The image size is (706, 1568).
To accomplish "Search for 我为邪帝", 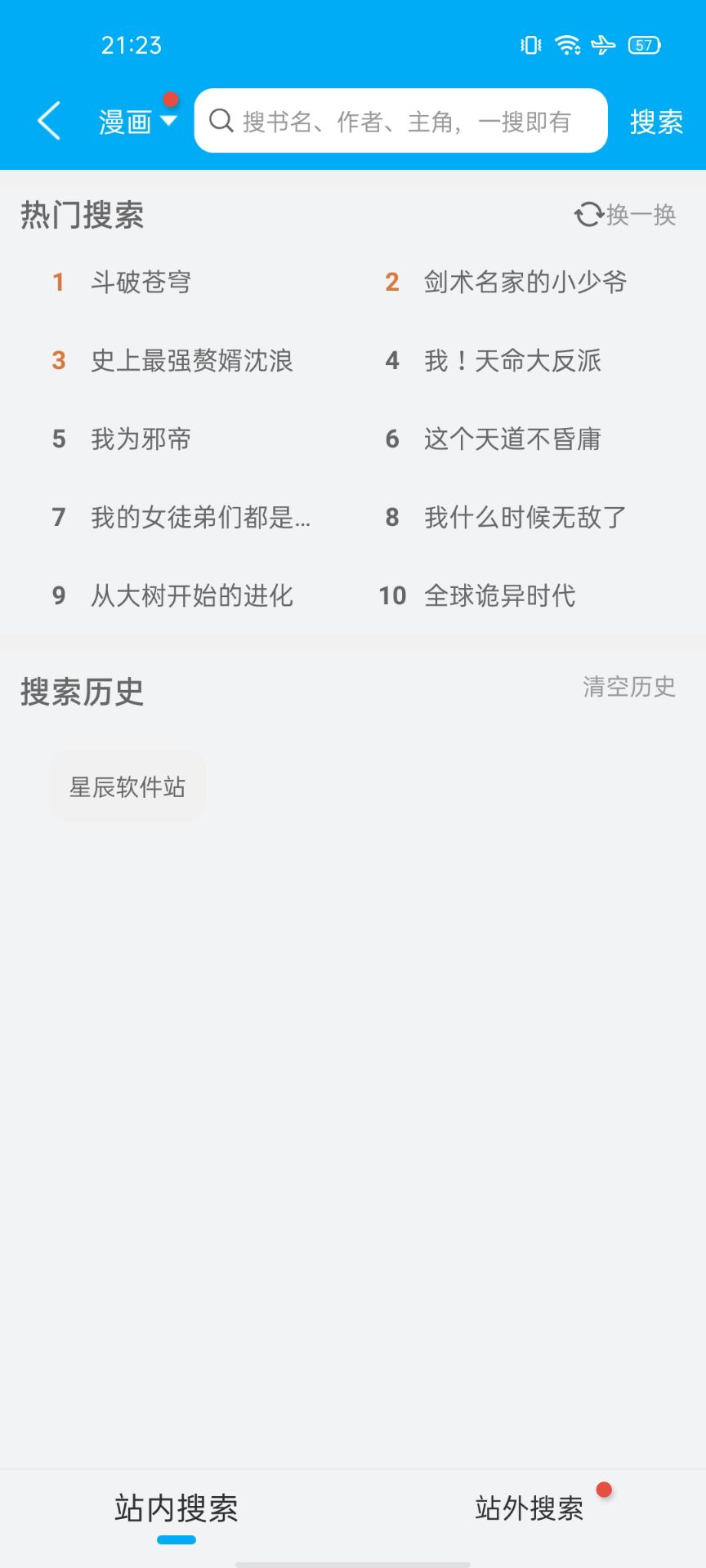I will pos(141,439).
